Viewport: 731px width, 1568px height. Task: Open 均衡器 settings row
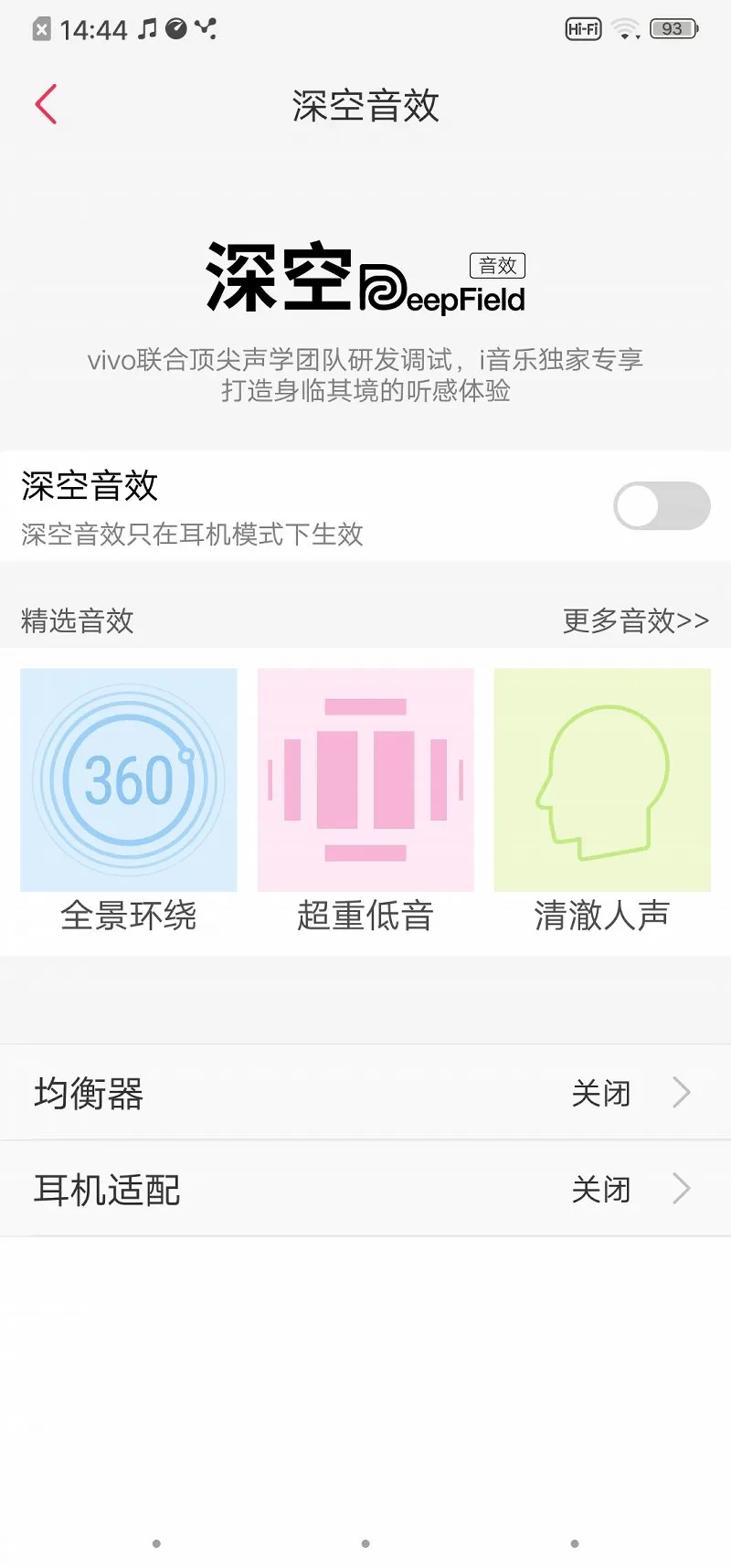pyautogui.click(x=365, y=1093)
